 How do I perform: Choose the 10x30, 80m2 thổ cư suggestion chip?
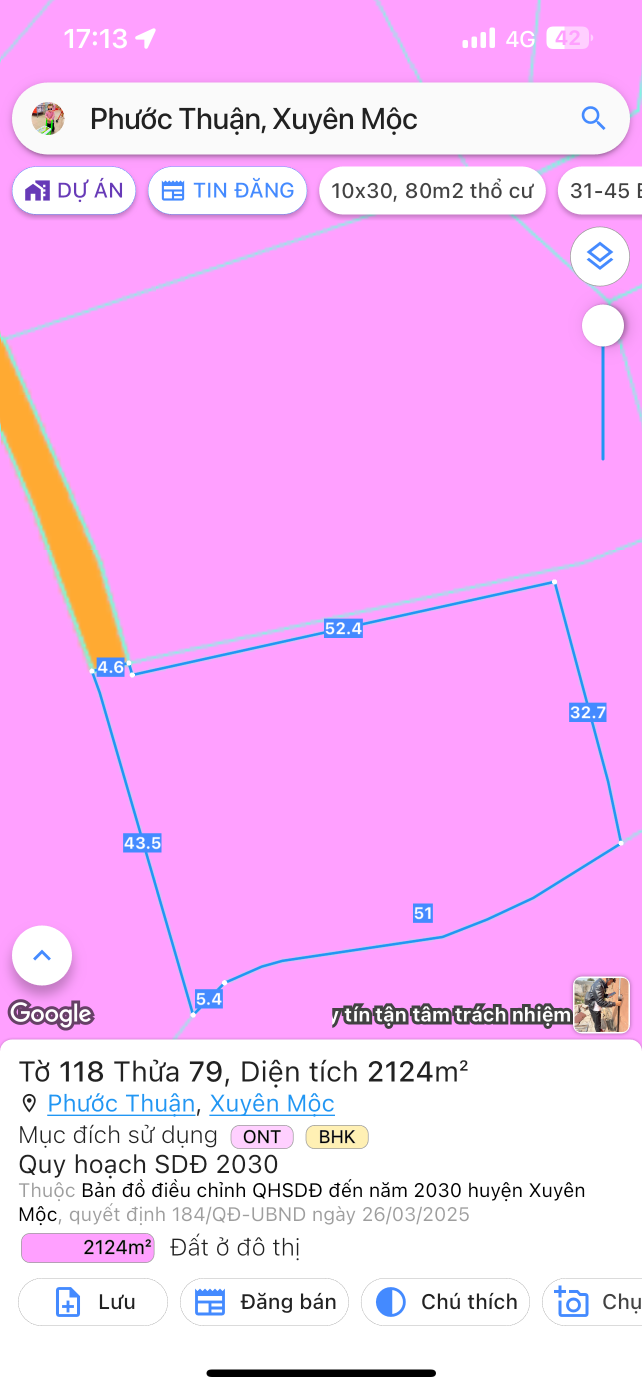coord(432,191)
